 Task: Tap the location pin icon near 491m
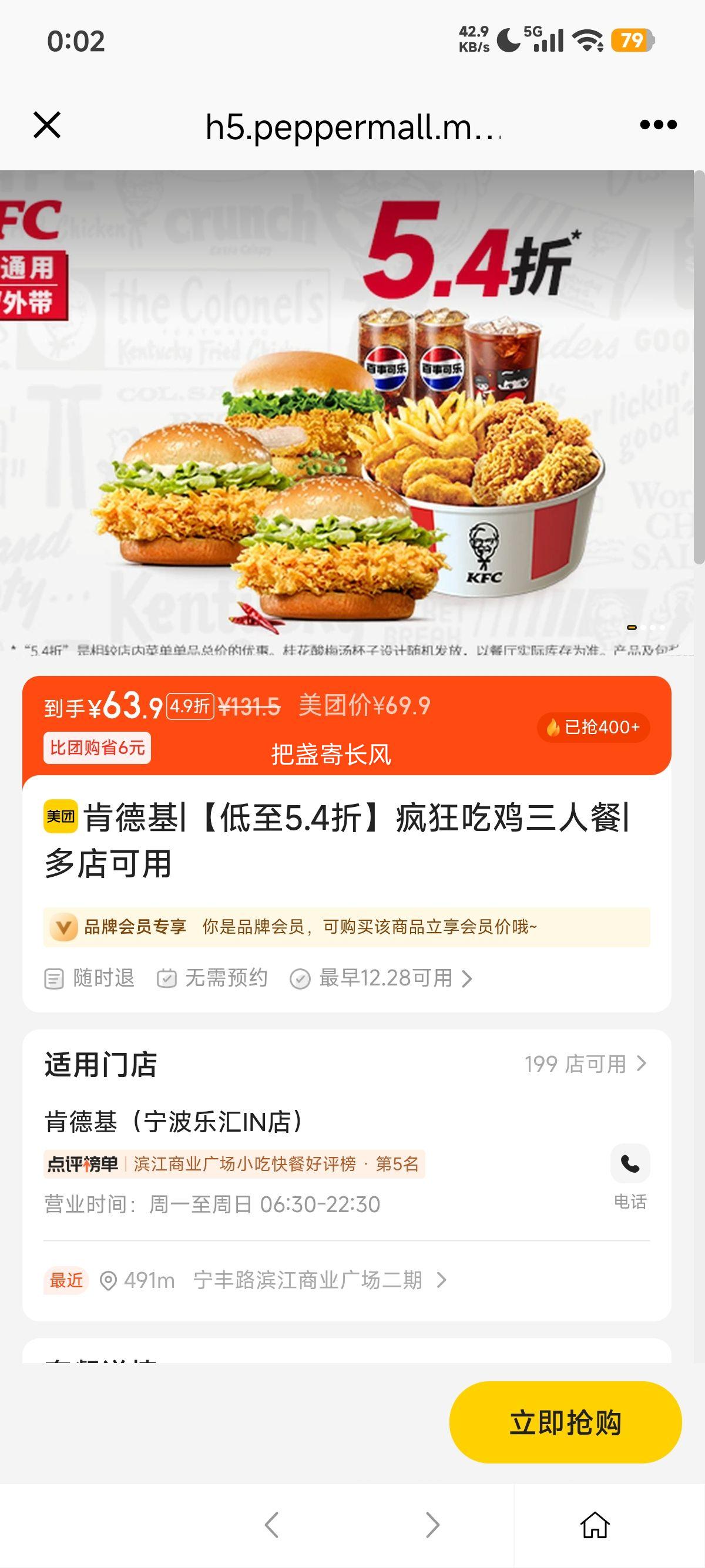pos(111,1280)
